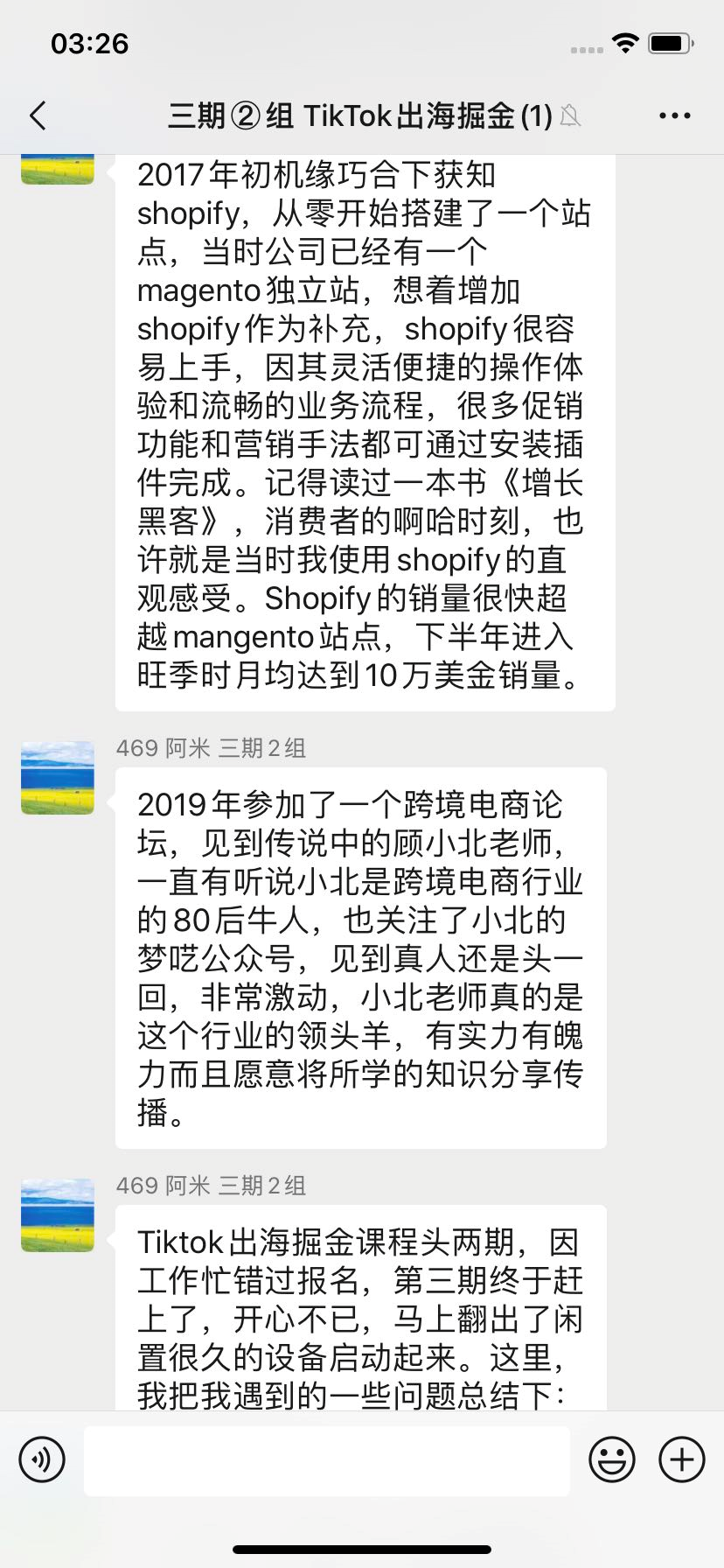Focus the message text field
This screenshot has height=1568, width=724.
tap(327, 1460)
